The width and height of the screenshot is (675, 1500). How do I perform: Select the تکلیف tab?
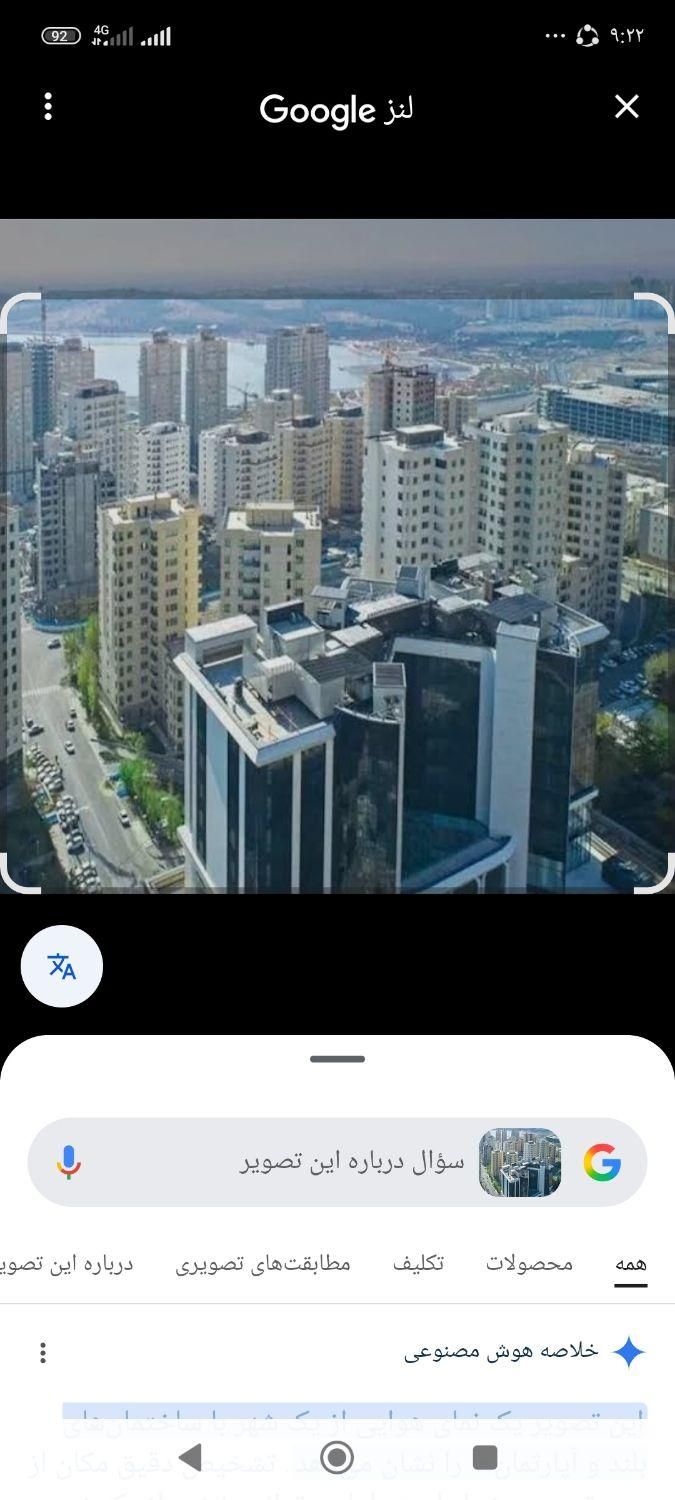[x=418, y=1263]
